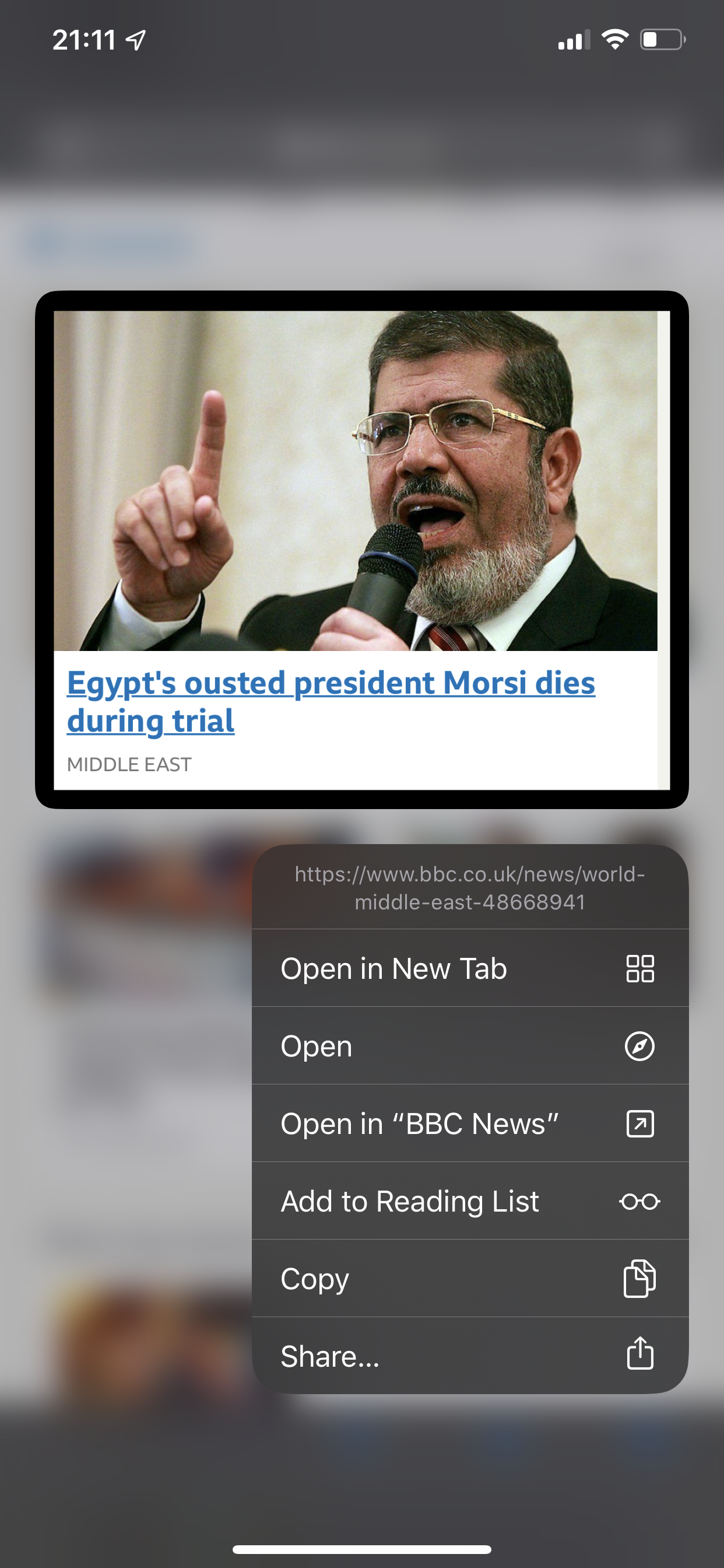Select Open in New Tab
The image size is (724, 1568).
[x=470, y=968]
